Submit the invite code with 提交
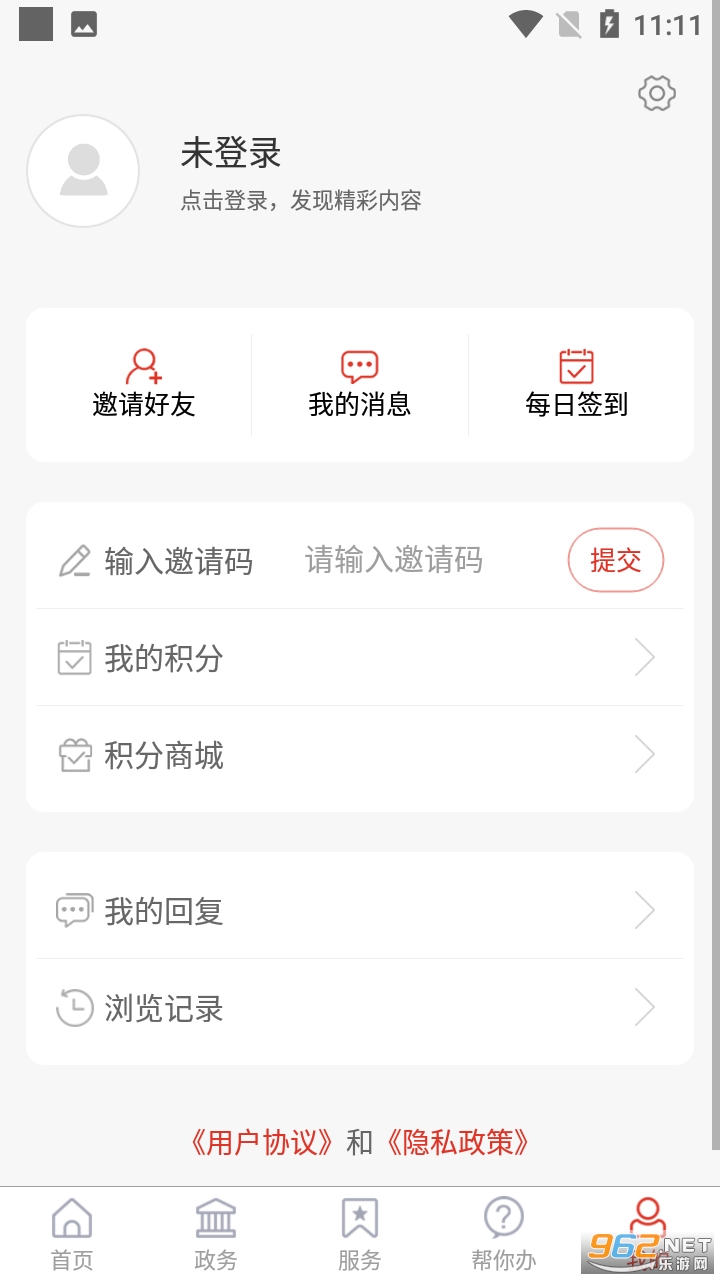The width and height of the screenshot is (720, 1280). point(615,560)
